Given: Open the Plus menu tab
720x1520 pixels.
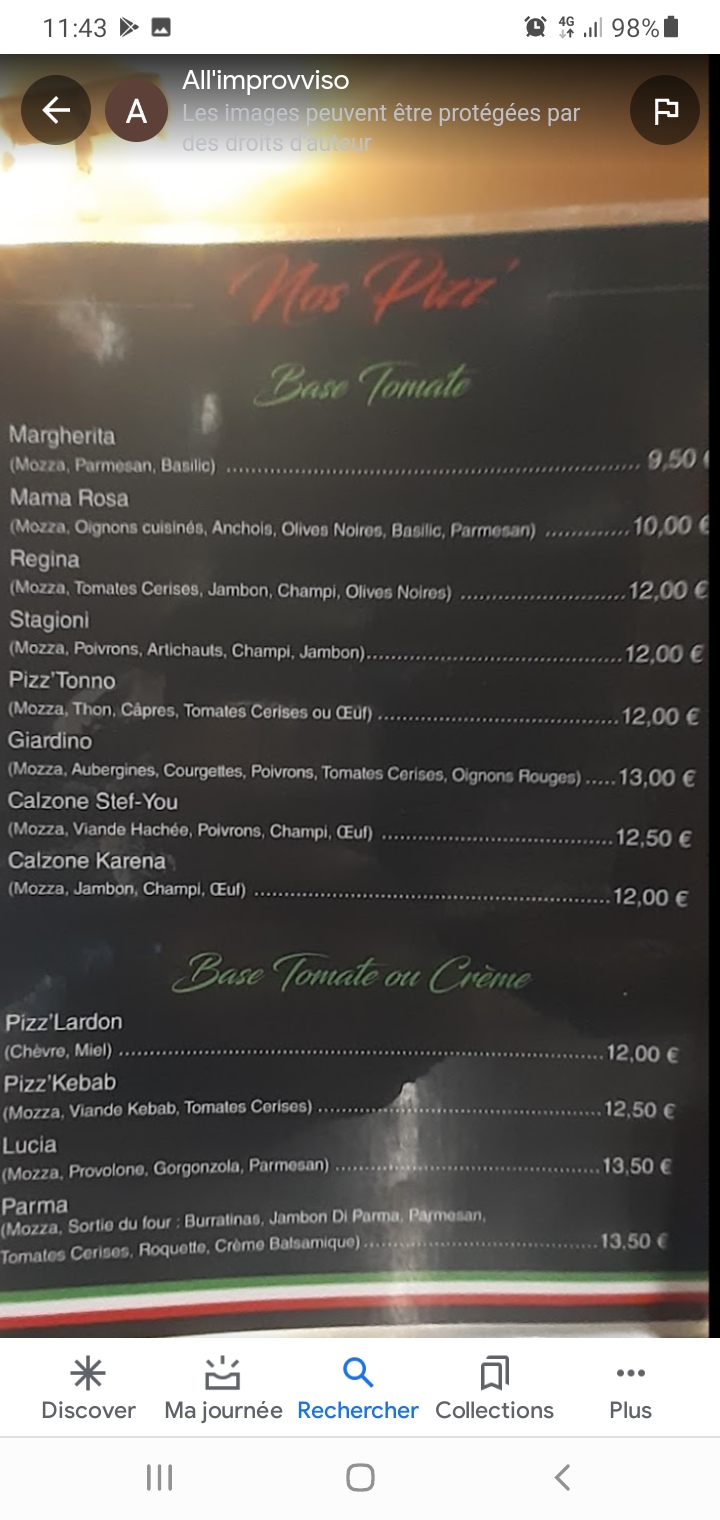Looking at the screenshot, I should (630, 1388).
